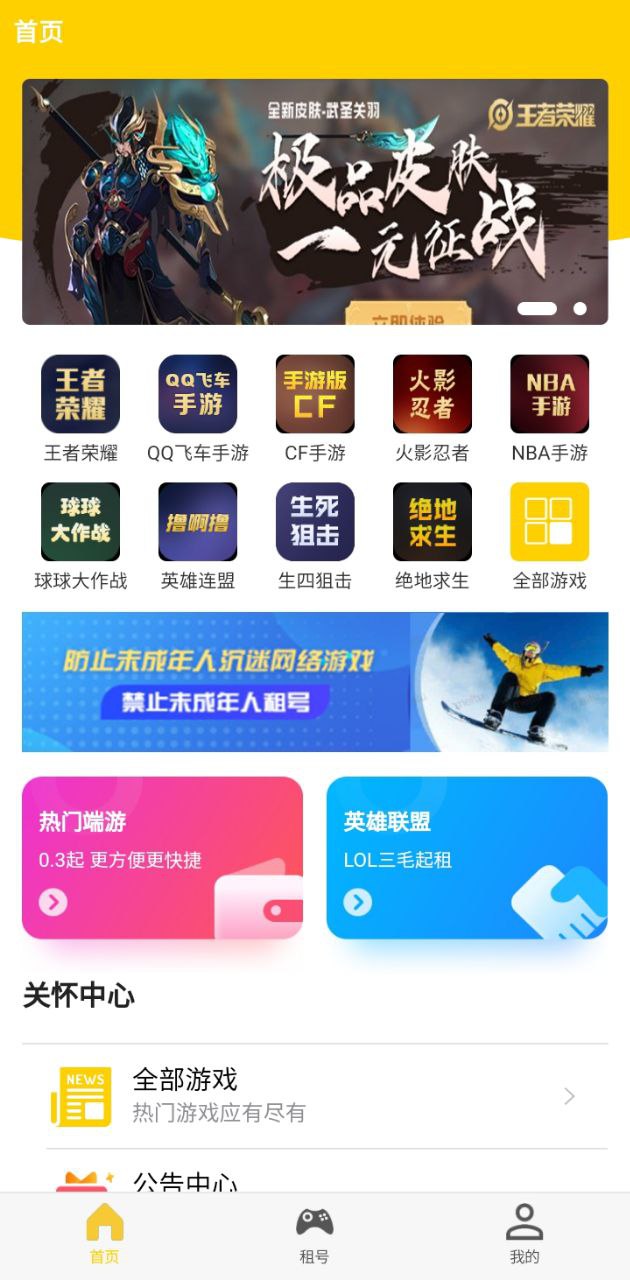The image size is (630, 1280).
Task: Open the 王者荣耀 skin promotion banner
Action: [x=315, y=202]
